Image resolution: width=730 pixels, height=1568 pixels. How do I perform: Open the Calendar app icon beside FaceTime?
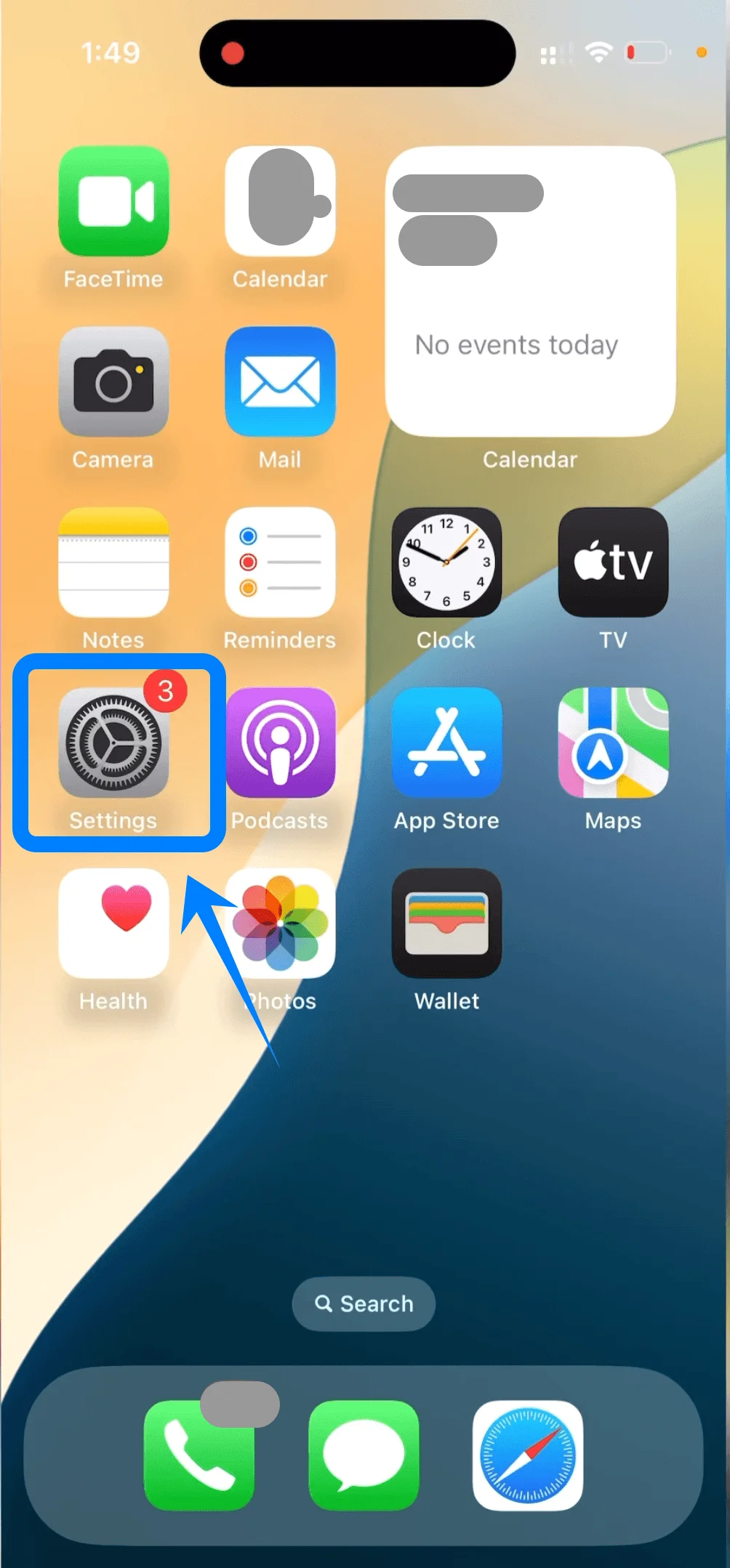click(280, 201)
